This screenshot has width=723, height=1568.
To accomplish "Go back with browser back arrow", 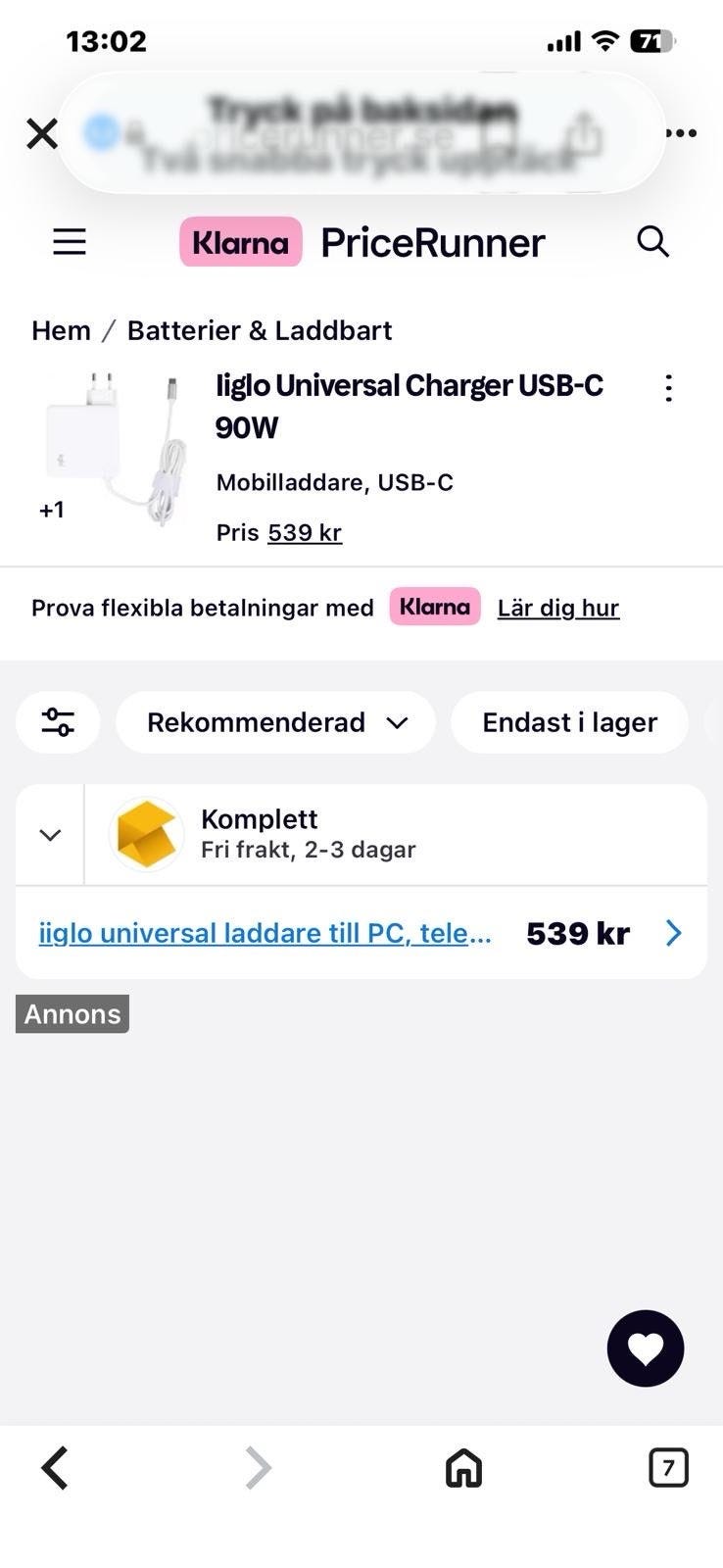I will 55,1468.
